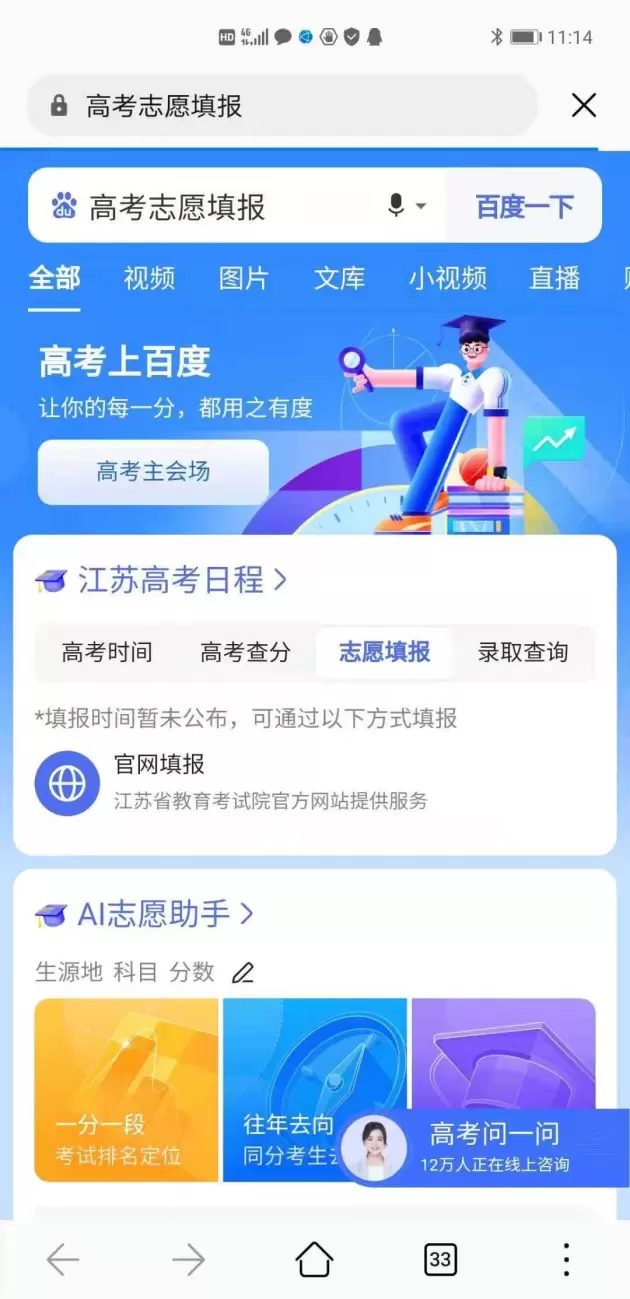Open 官网填报 official site row
Viewport: 630px width, 1299px height.
(230, 782)
